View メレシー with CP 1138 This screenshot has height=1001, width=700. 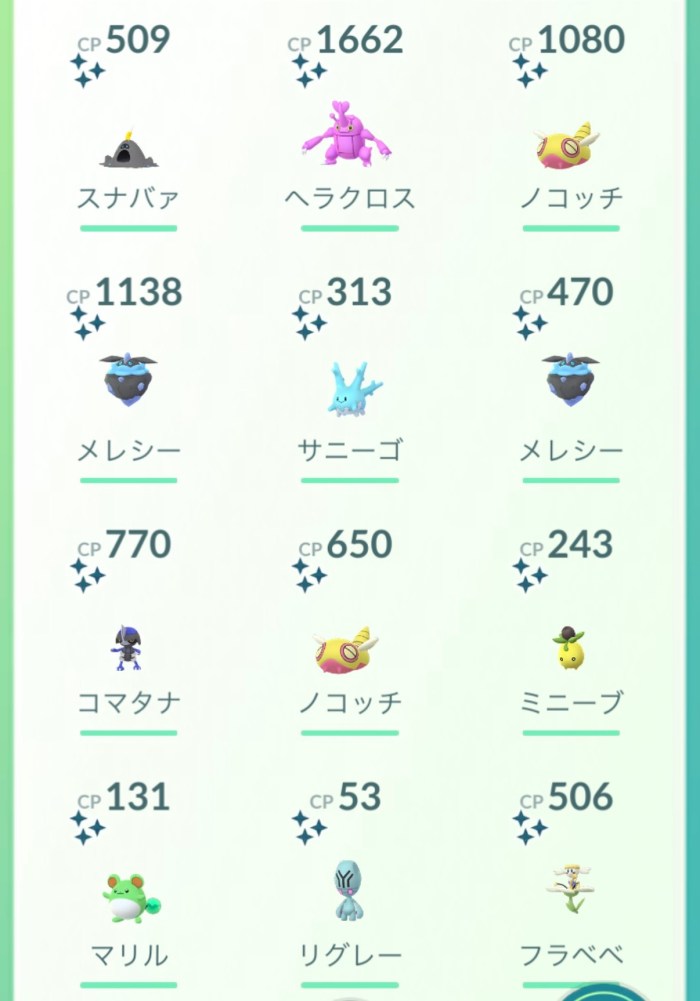pyautogui.click(x=129, y=385)
